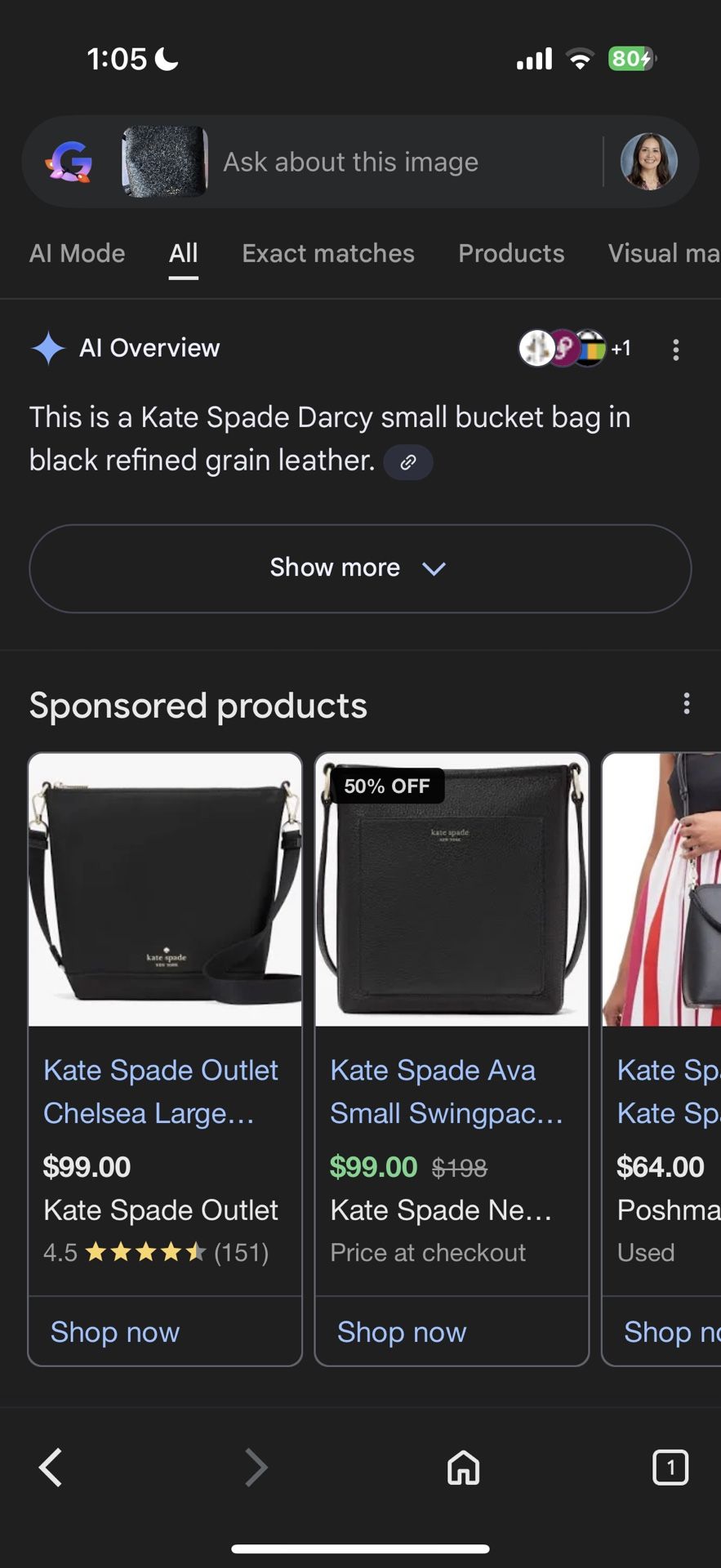Go to the browser home screen icon
The image size is (721, 1568).
463,1467
